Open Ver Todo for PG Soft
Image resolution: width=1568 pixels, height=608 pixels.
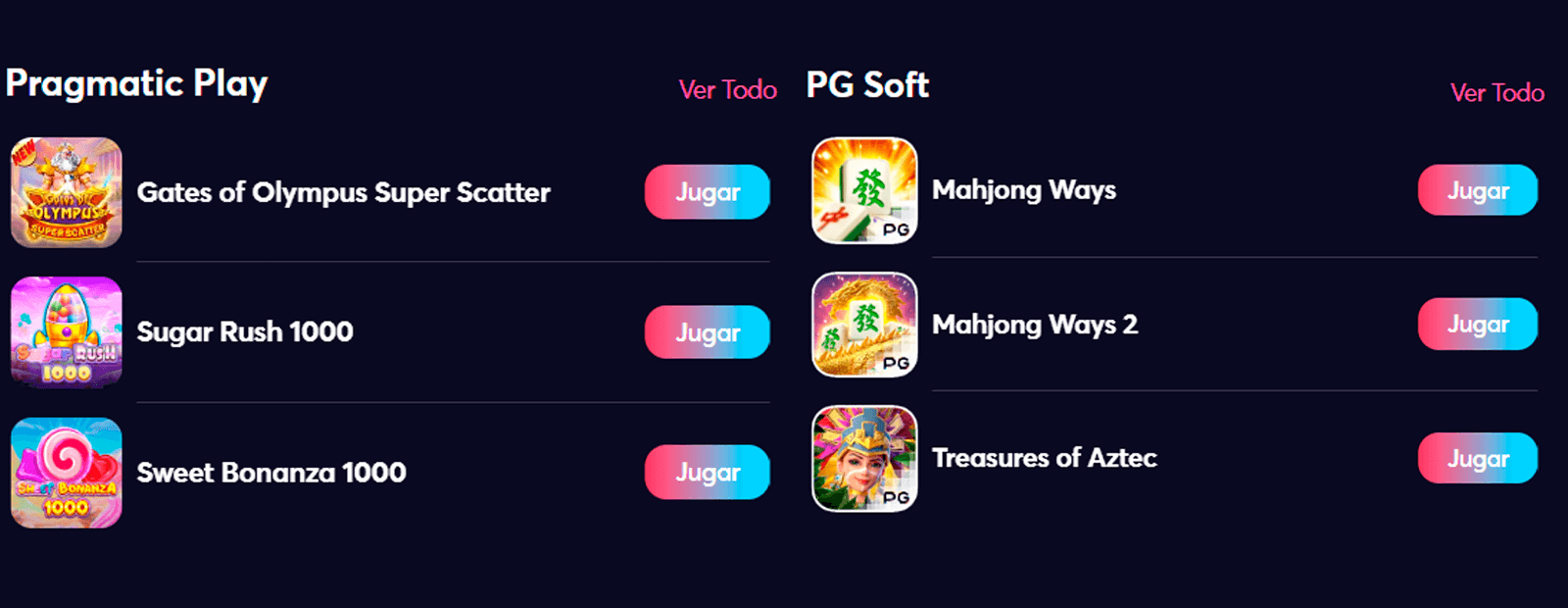(x=1496, y=93)
